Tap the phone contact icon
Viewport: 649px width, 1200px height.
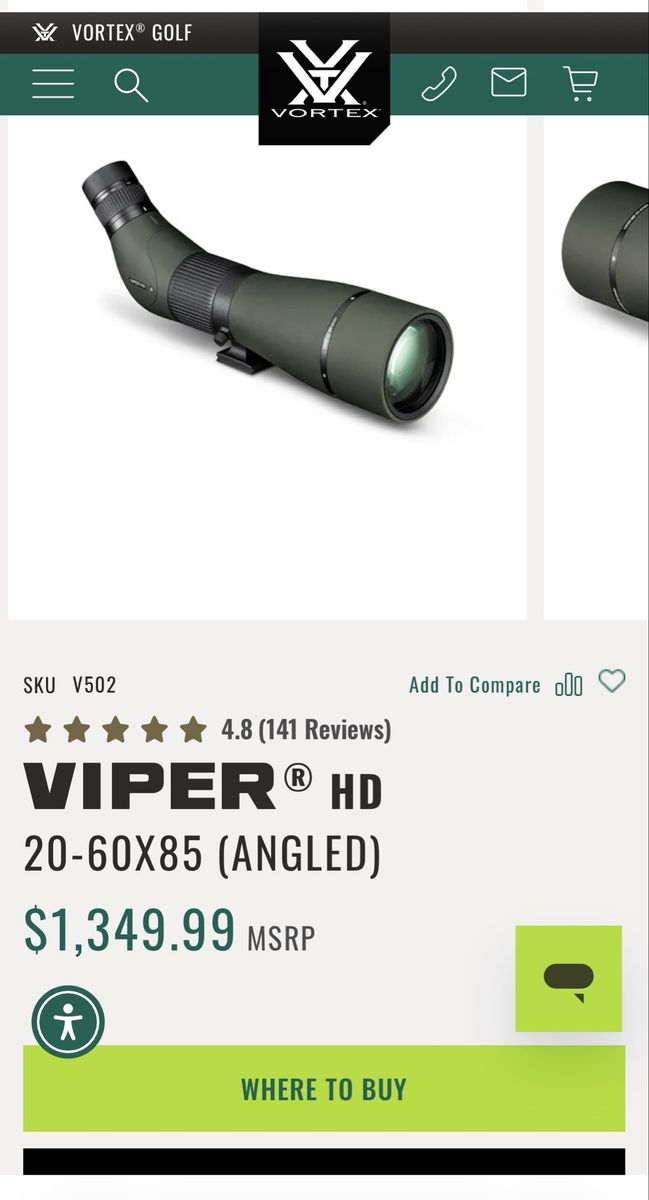tap(439, 84)
